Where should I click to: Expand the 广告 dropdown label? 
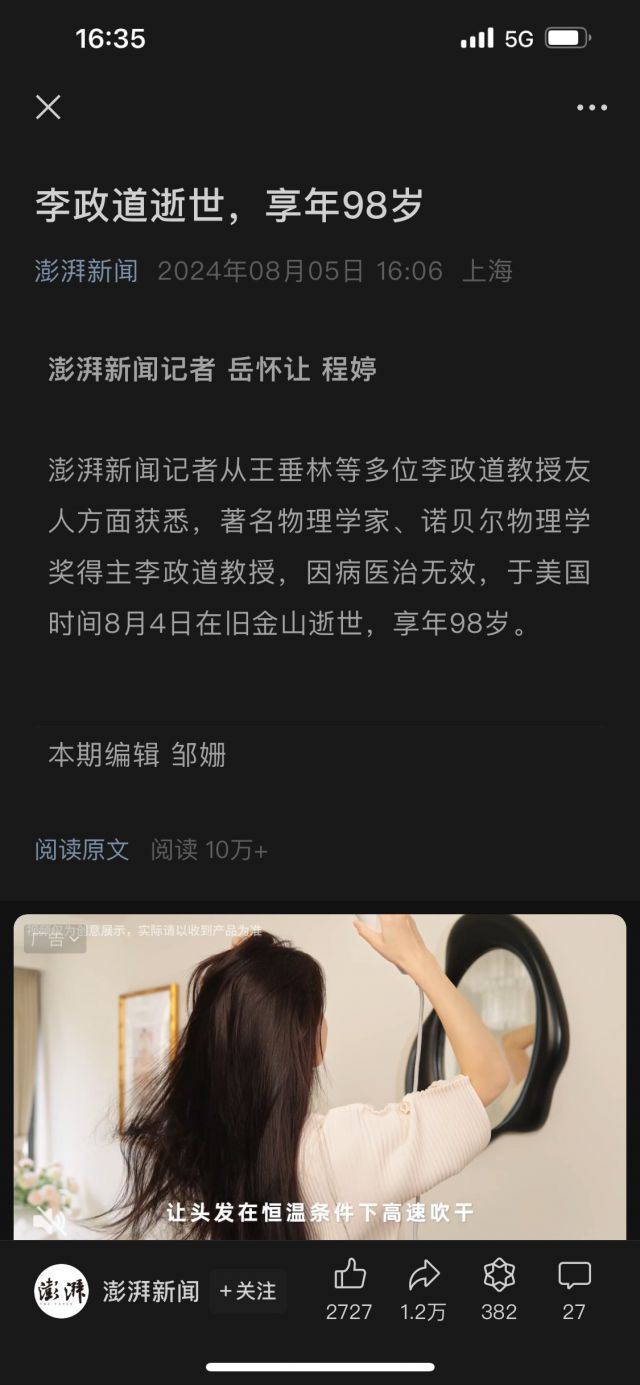coord(55,938)
